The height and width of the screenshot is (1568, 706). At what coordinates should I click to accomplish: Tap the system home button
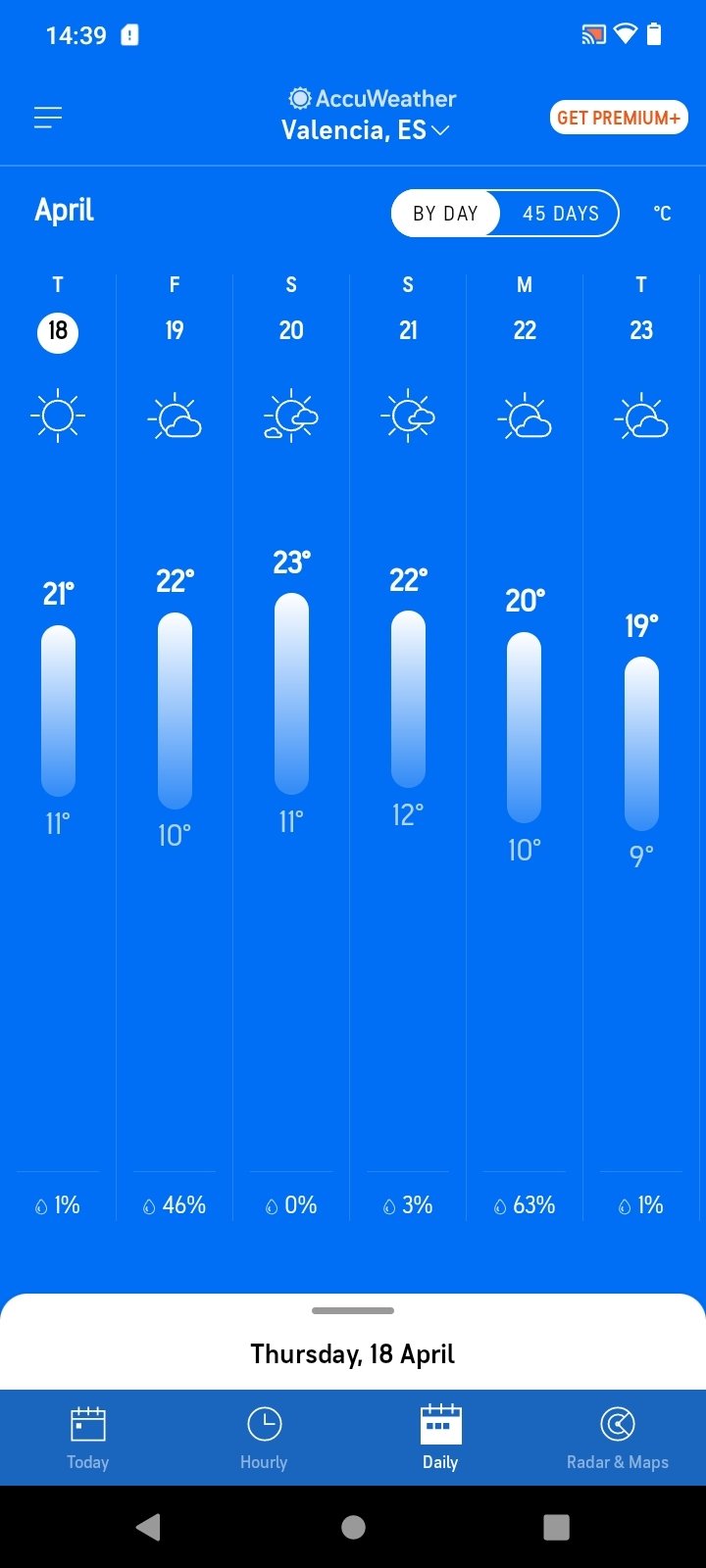click(353, 1527)
